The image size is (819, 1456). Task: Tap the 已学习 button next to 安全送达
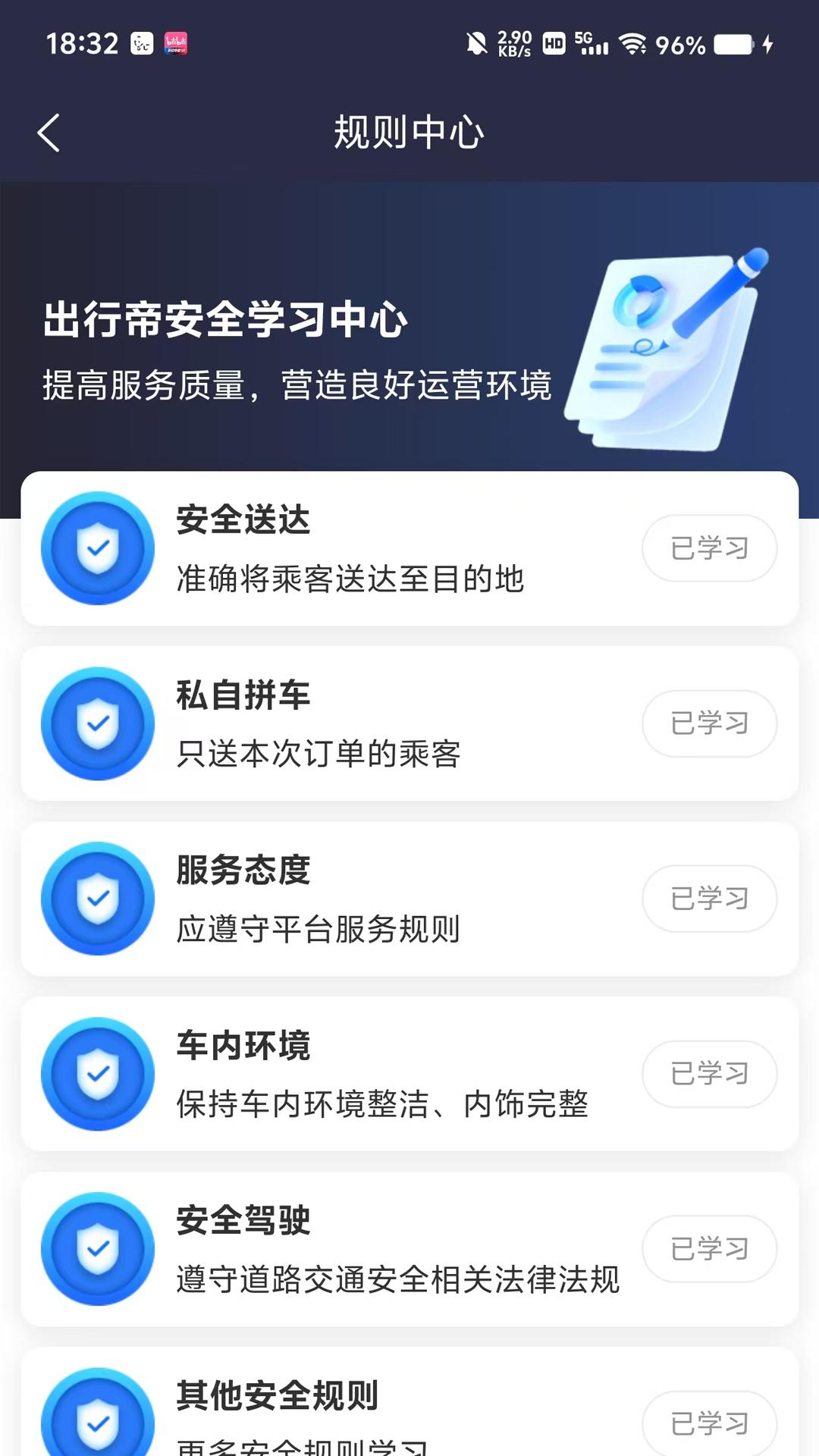point(708,548)
